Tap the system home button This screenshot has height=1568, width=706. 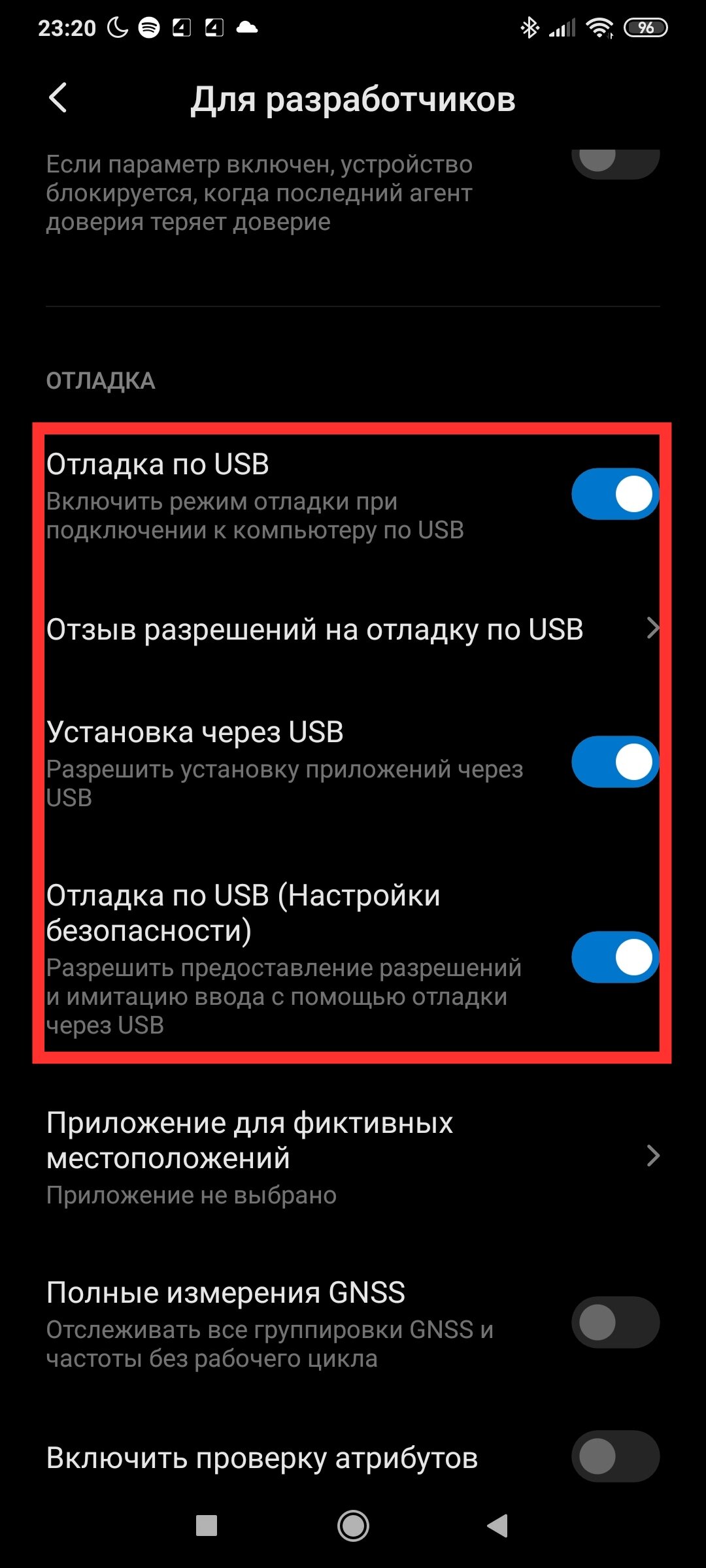pos(353,1526)
